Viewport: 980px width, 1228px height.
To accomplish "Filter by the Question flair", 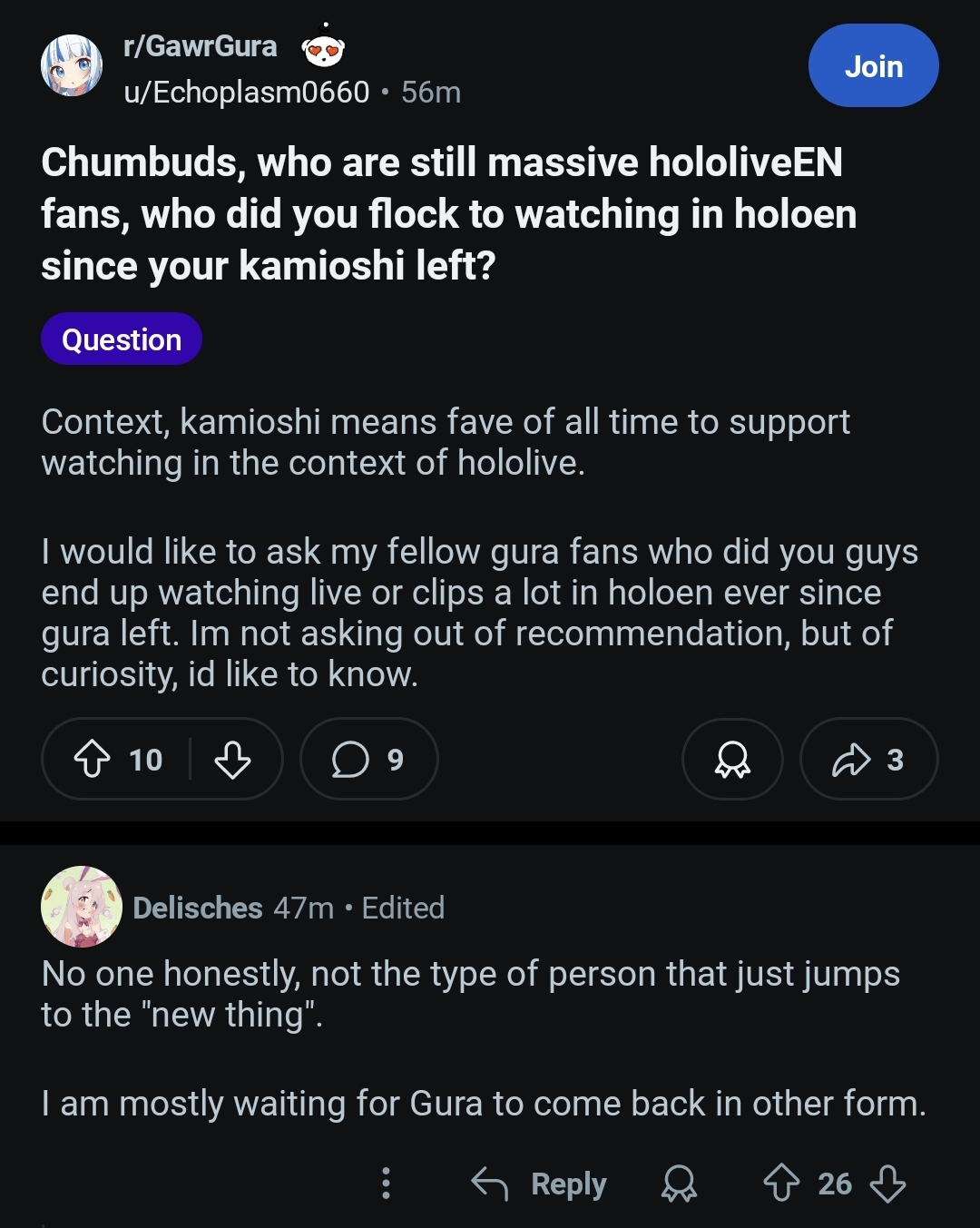I will 122,339.
